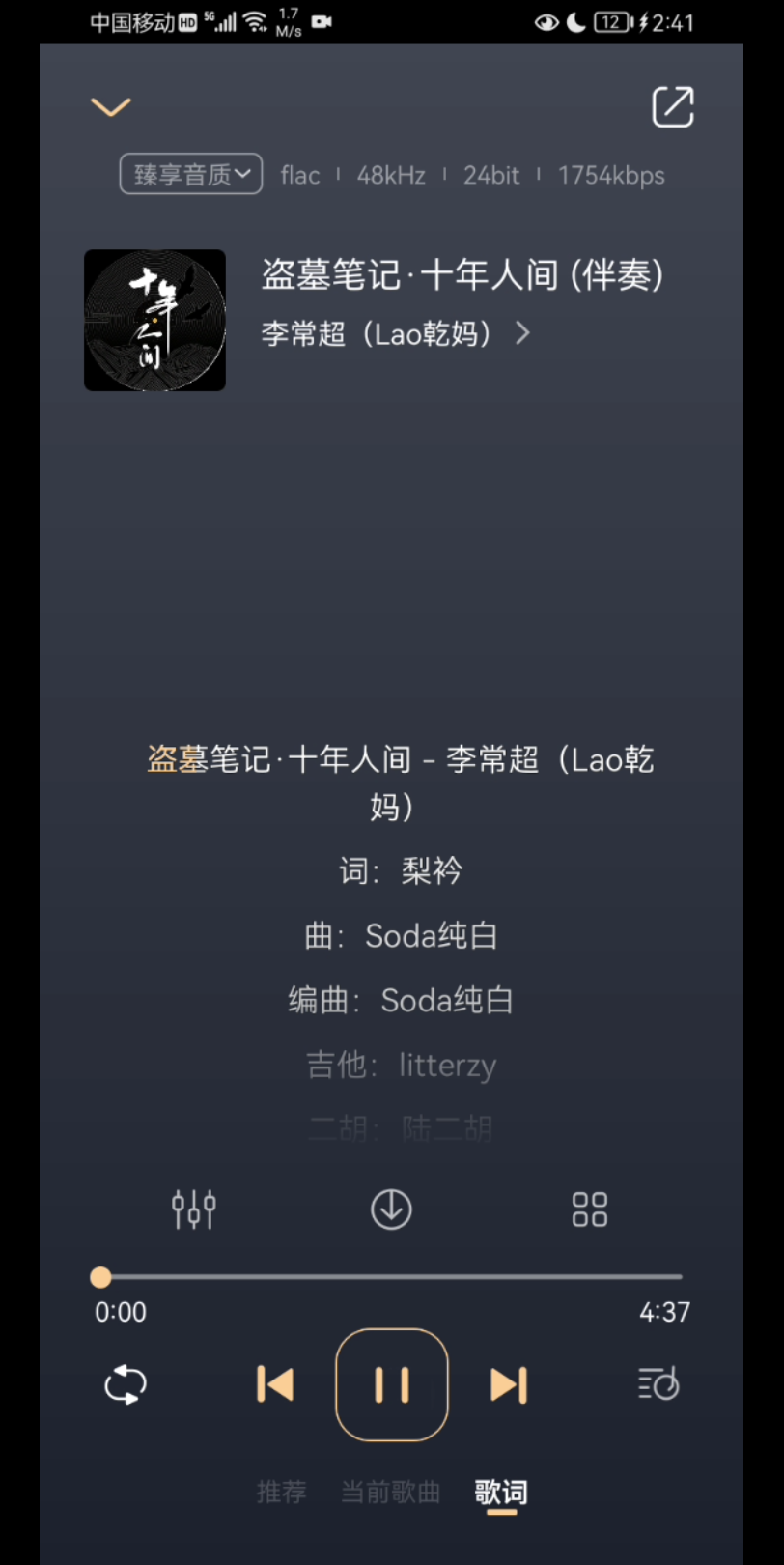Switch to the 推荐 tab
The height and width of the screenshot is (1565, 784).
click(281, 1493)
